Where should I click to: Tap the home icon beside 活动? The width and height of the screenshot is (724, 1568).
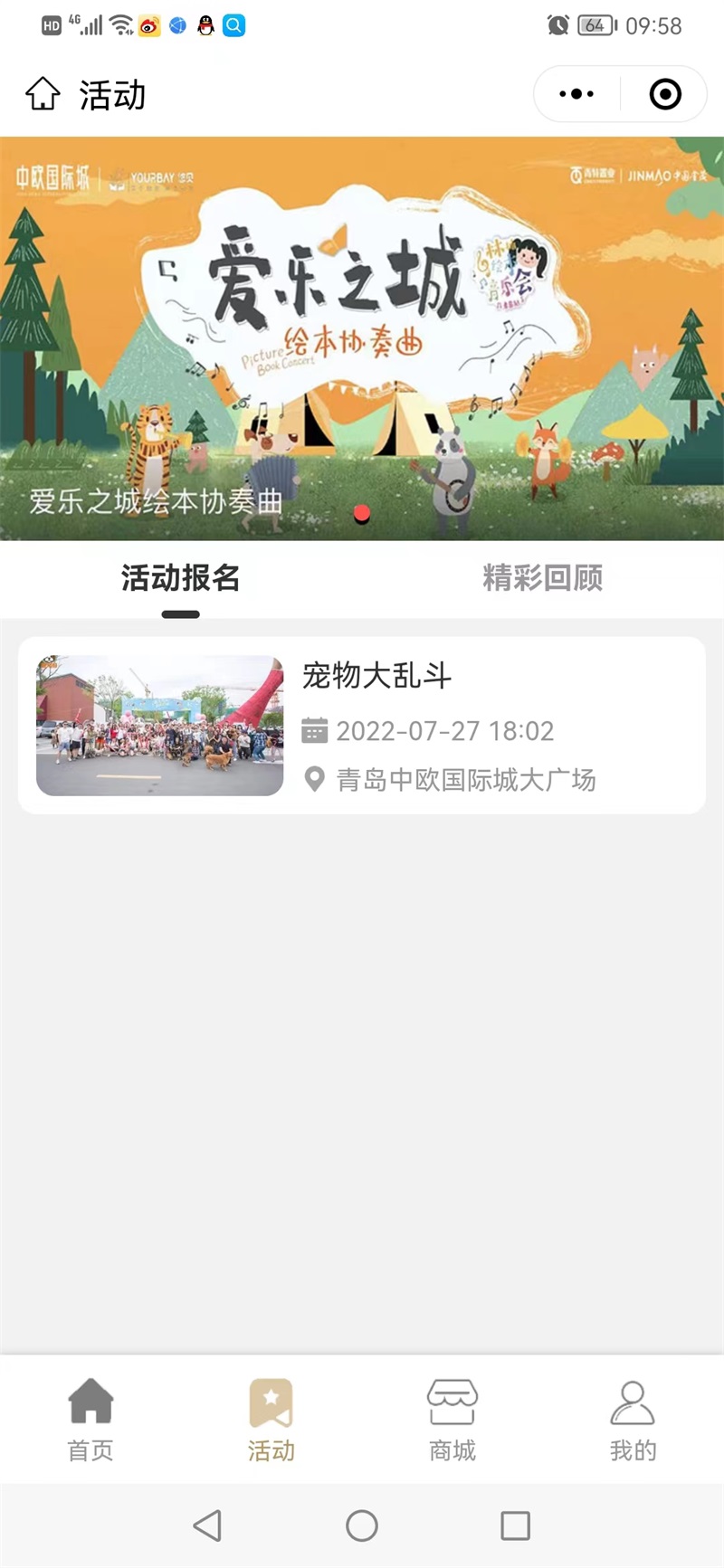43,94
